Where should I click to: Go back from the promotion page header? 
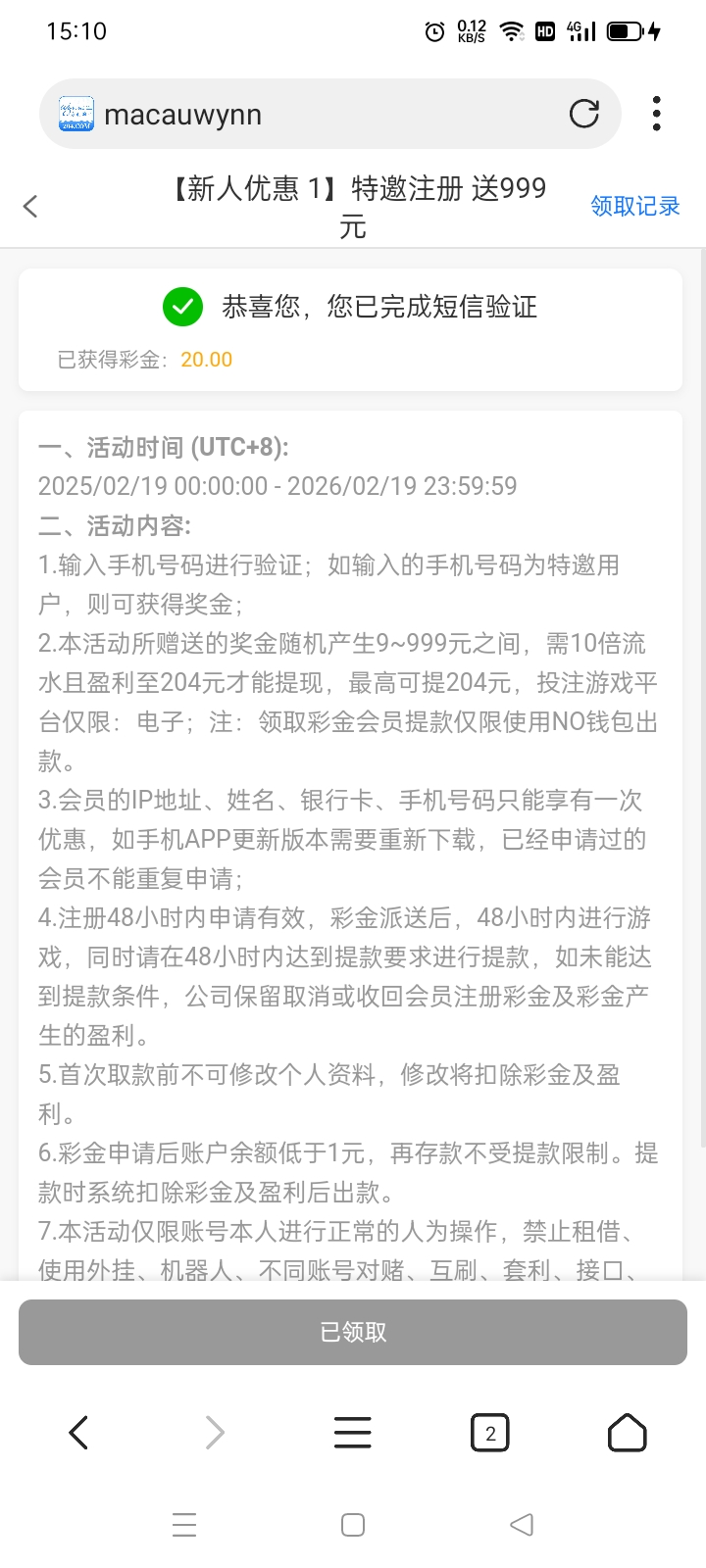(31, 206)
